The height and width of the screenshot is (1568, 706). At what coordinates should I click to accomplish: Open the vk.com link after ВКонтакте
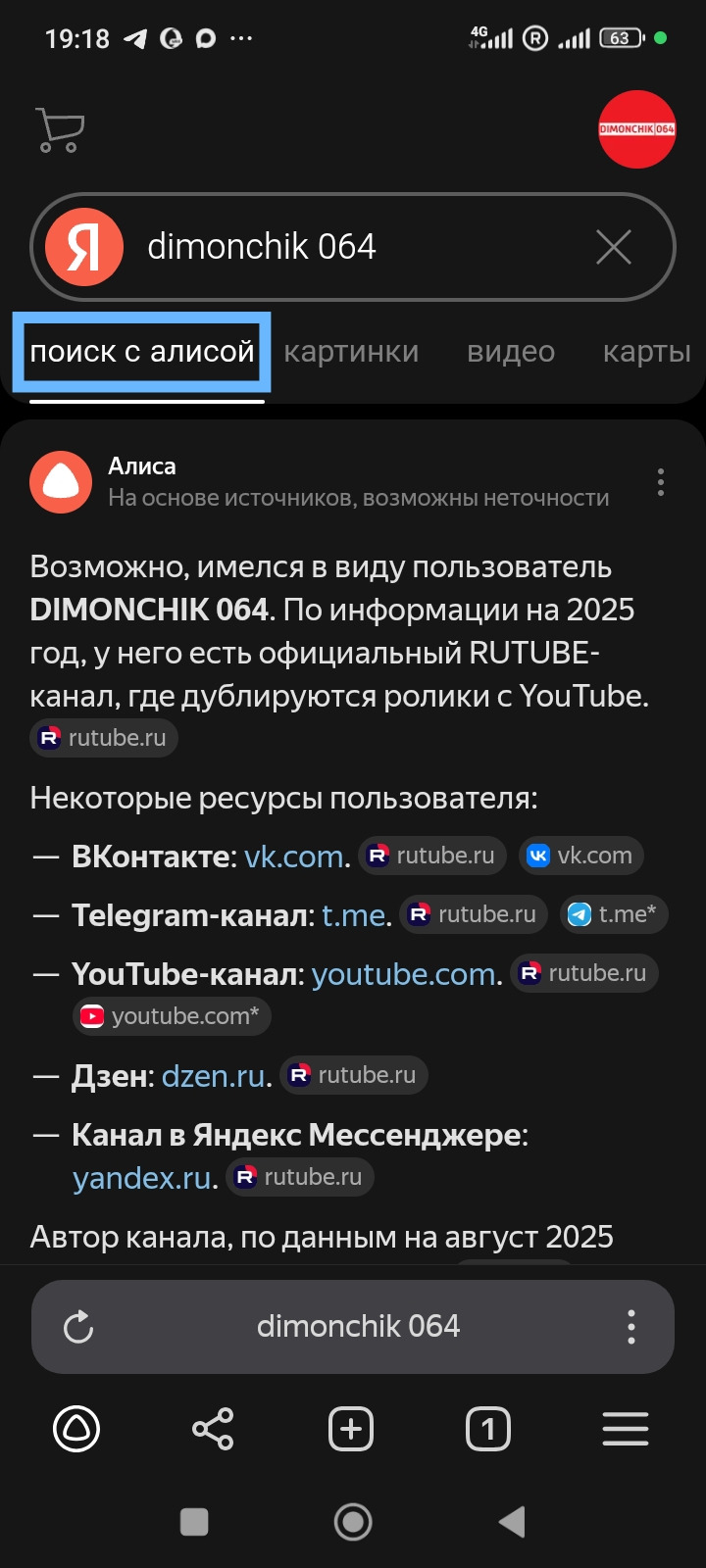pyautogui.click(x=294, y=857)
